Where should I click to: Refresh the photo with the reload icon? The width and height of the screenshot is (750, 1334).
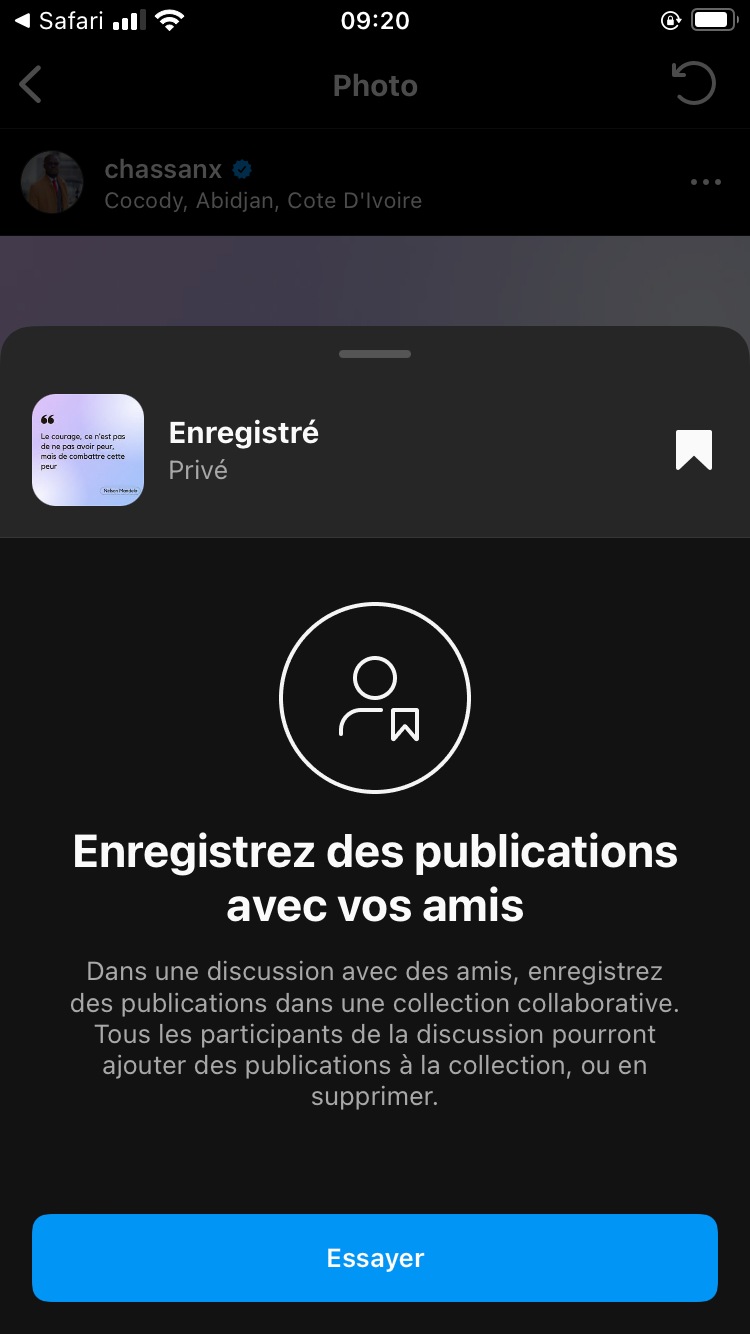[694, 84]
